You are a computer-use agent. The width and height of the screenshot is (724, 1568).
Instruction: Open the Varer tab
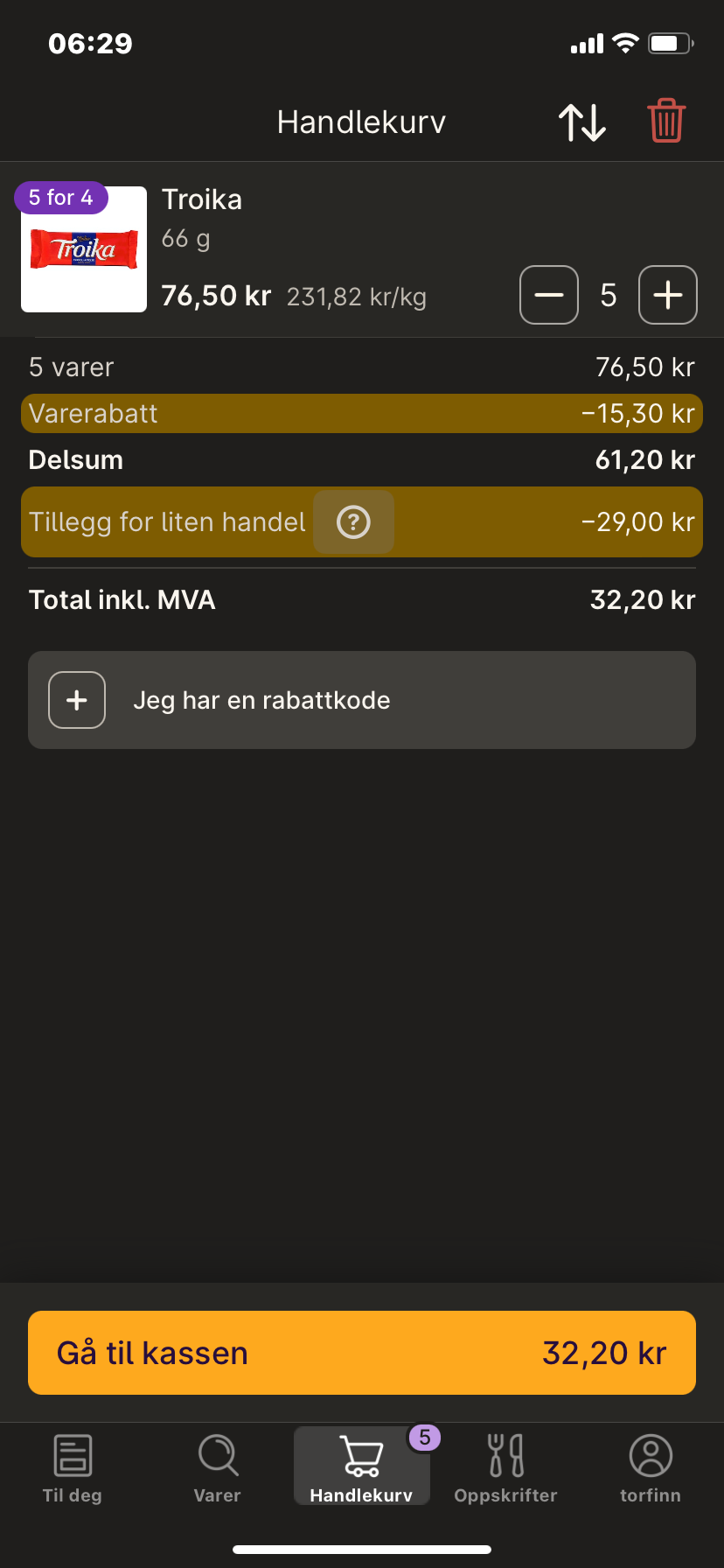coord(217,1468)
